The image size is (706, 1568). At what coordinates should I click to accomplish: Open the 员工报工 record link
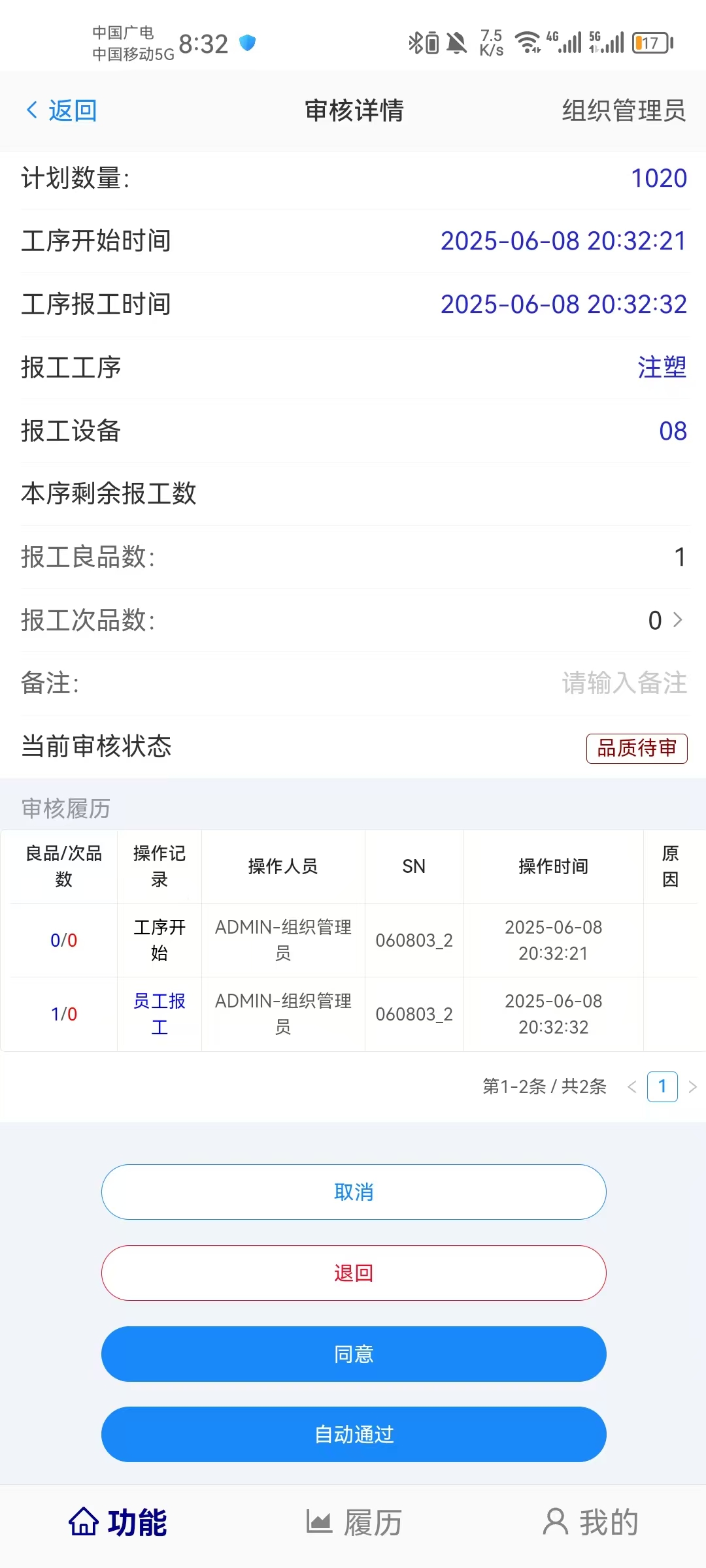[160, 1013]
